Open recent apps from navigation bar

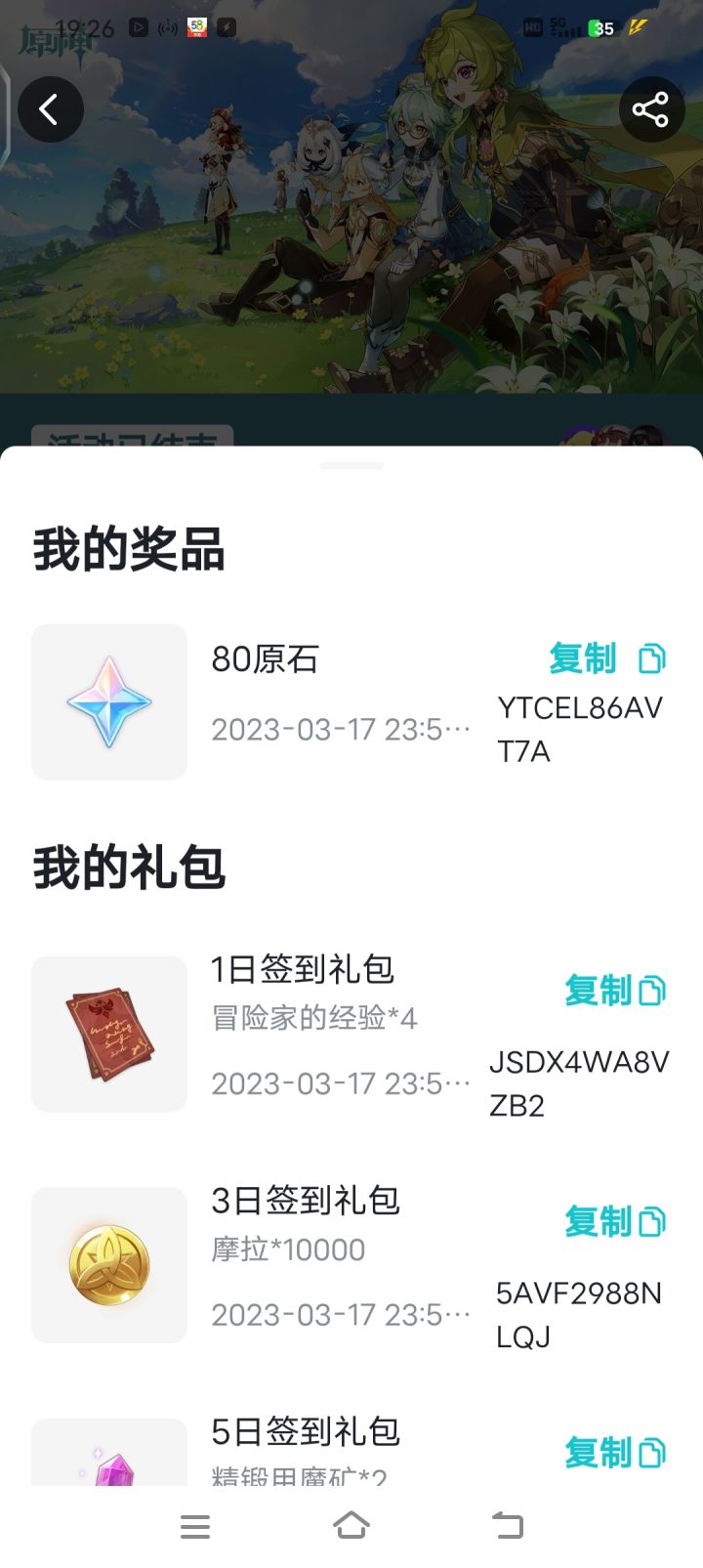click(195, 1526)
